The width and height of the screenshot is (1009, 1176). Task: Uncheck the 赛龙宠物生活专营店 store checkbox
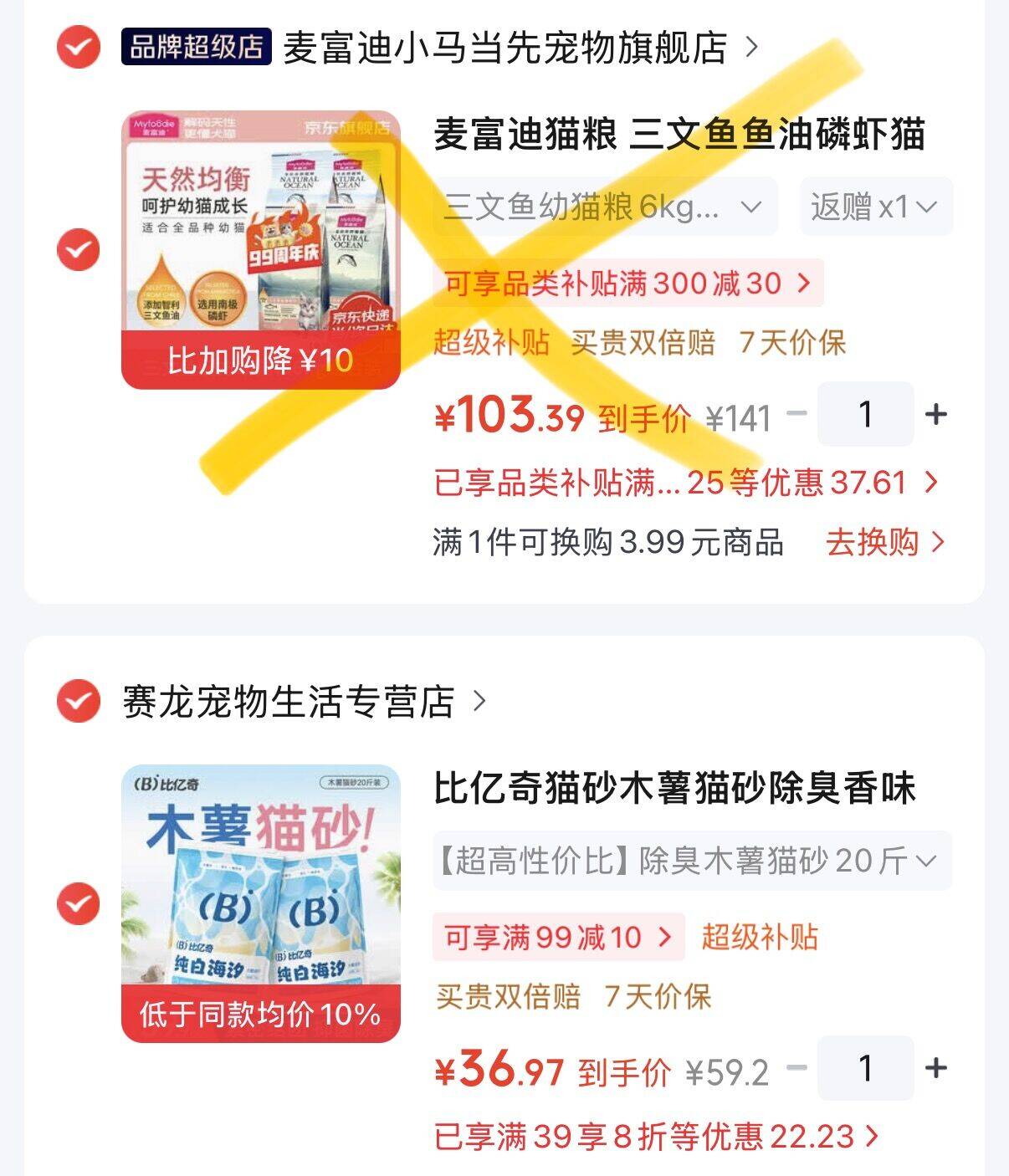pyautogui.click(x=79, y=701)
